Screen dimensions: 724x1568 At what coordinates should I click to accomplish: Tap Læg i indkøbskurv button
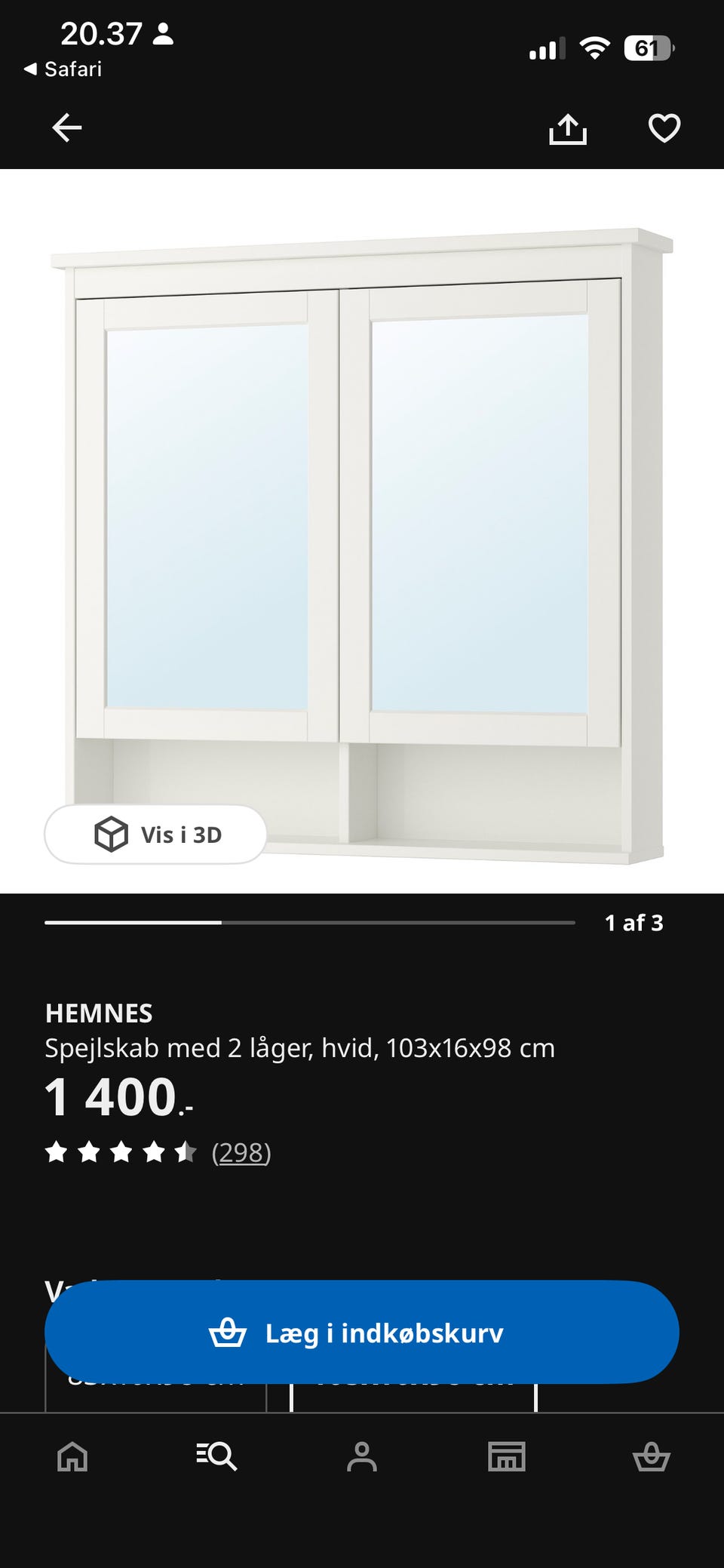(x=362, y=1332)
